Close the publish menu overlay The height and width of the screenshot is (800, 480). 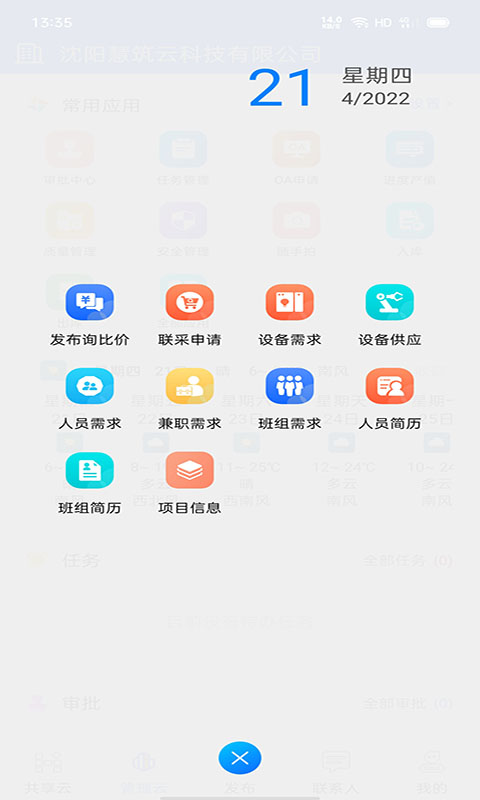(x=240, y=758)
